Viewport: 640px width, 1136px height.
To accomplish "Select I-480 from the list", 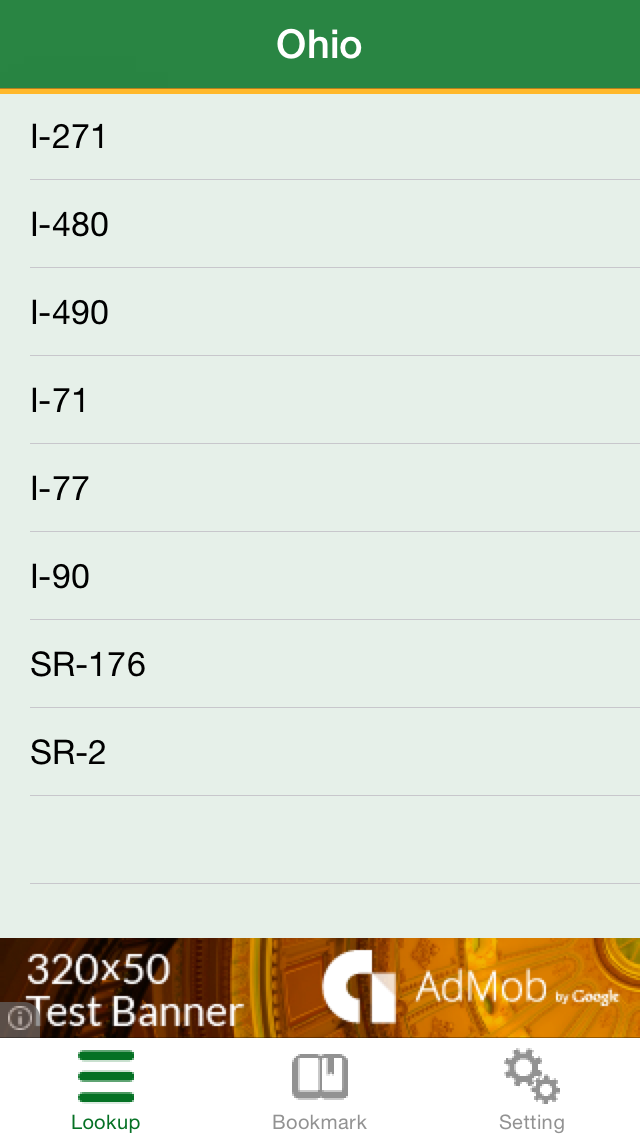I will tap(320, 225).
